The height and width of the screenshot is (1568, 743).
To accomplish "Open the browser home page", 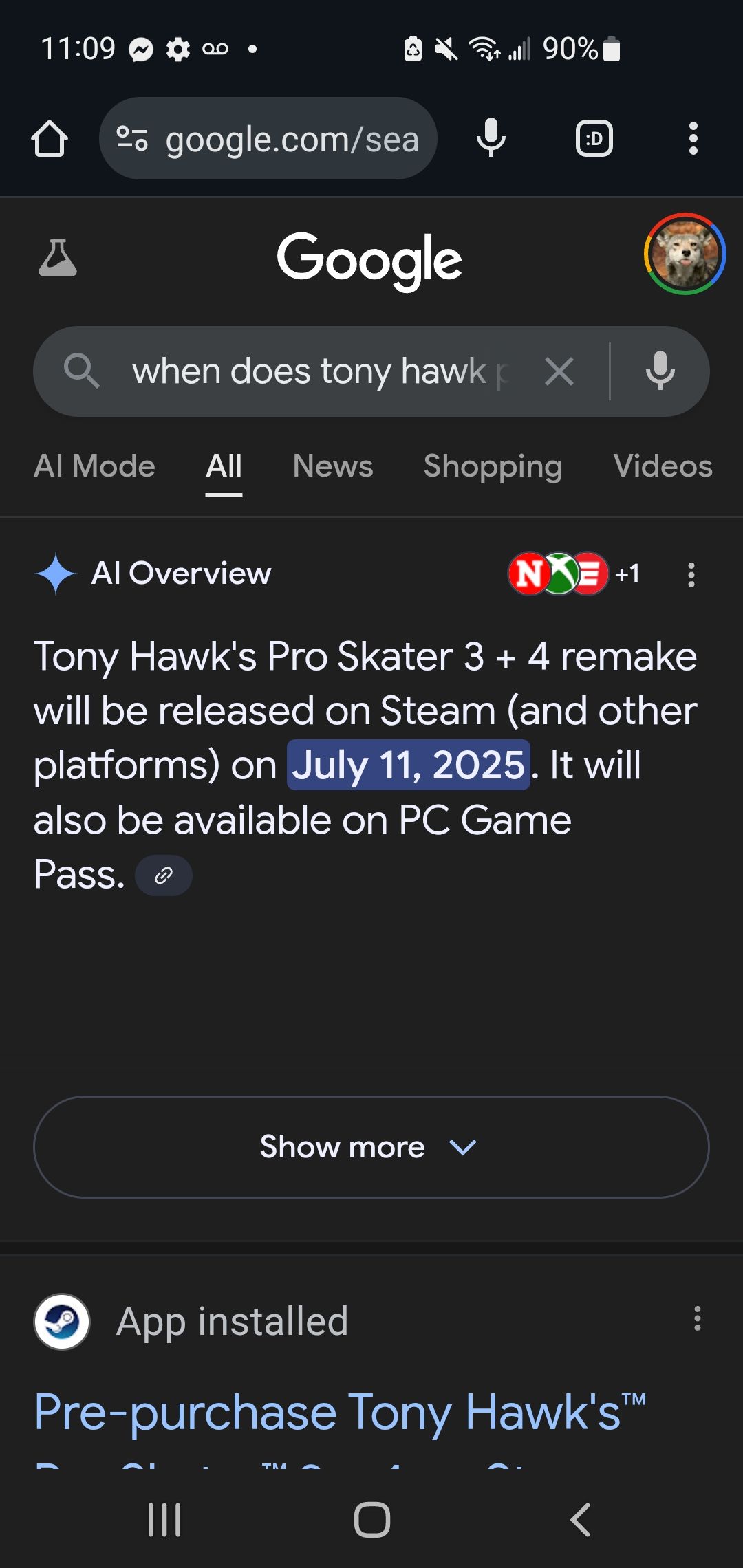I will pos(50,139).
